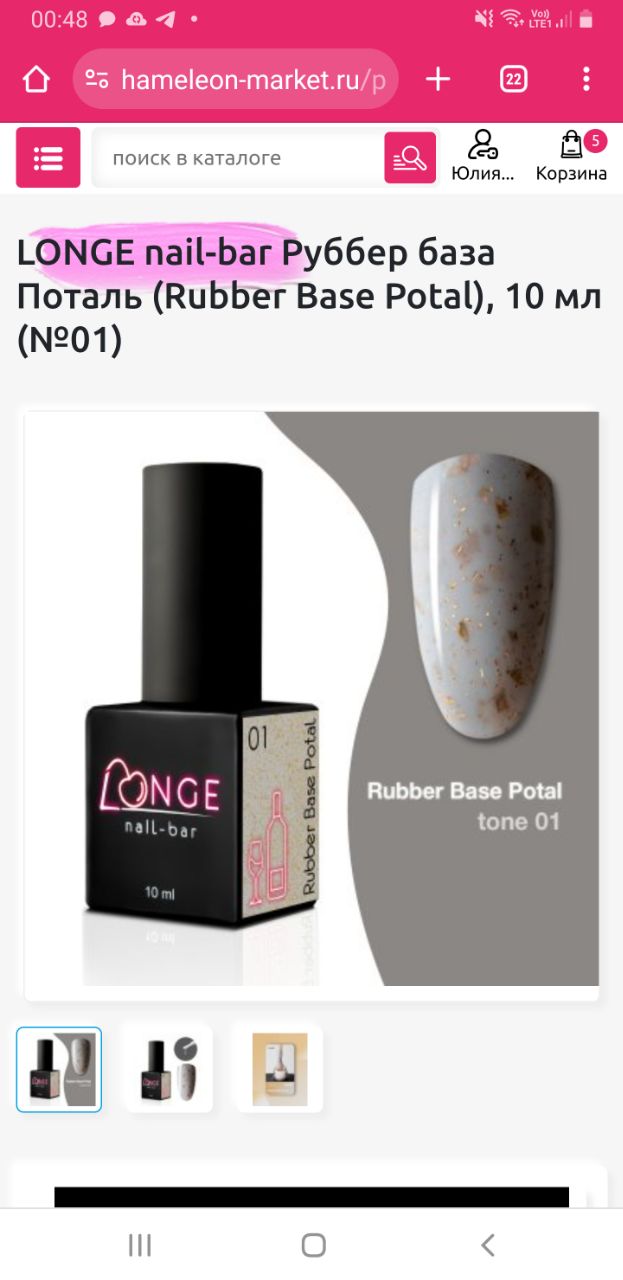Open the browser home page button

pos(36,80)
